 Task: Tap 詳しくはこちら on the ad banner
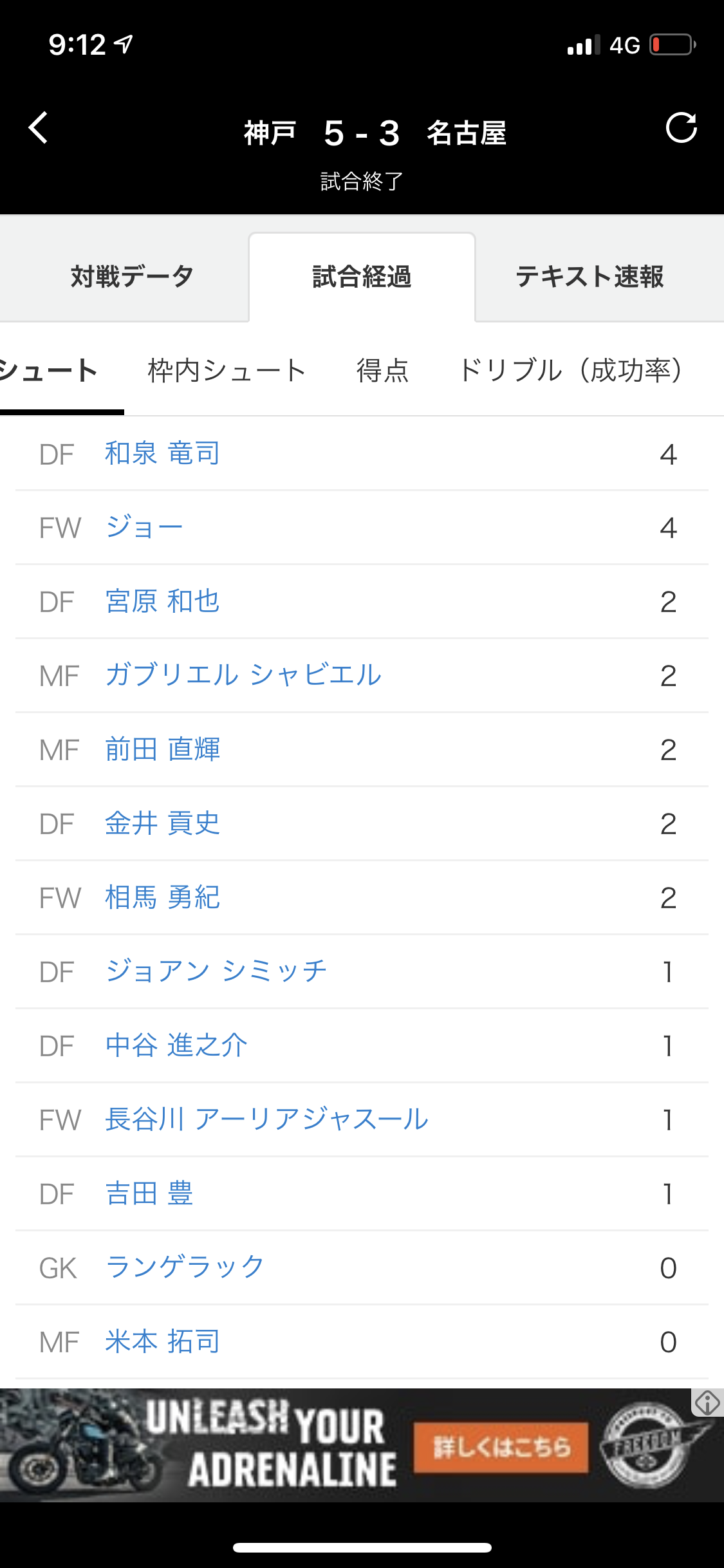[501, 1448]
